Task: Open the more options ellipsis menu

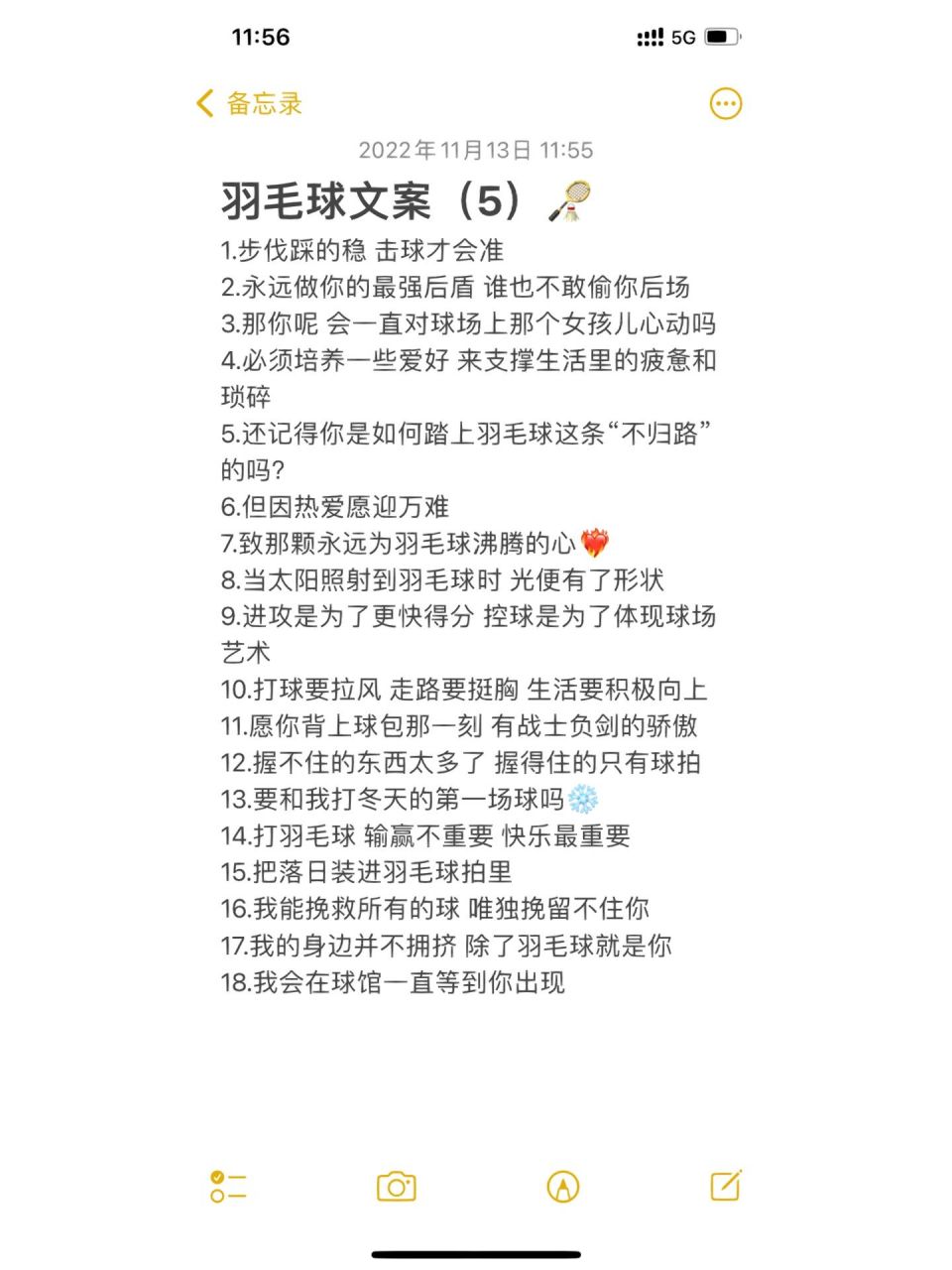Action: tap(725, 103)
